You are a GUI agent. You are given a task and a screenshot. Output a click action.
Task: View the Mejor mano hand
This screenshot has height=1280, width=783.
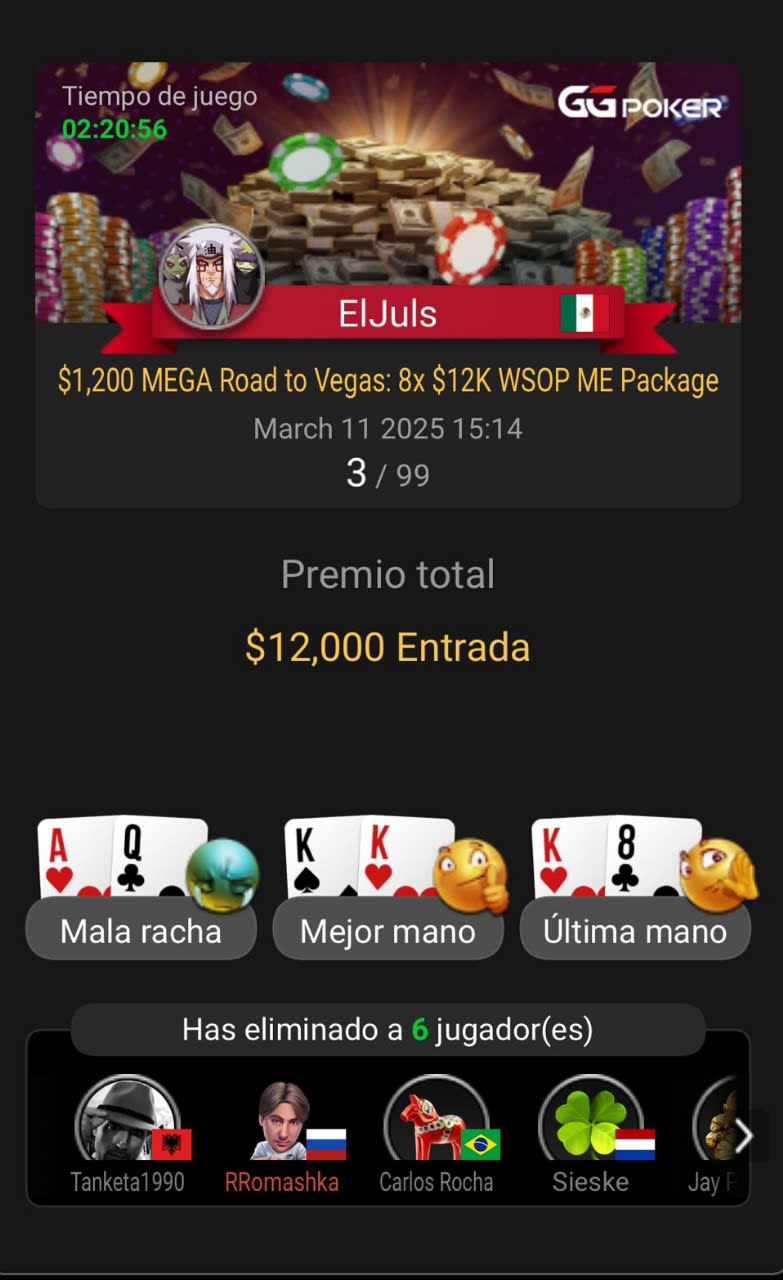[x=388, y=930]
